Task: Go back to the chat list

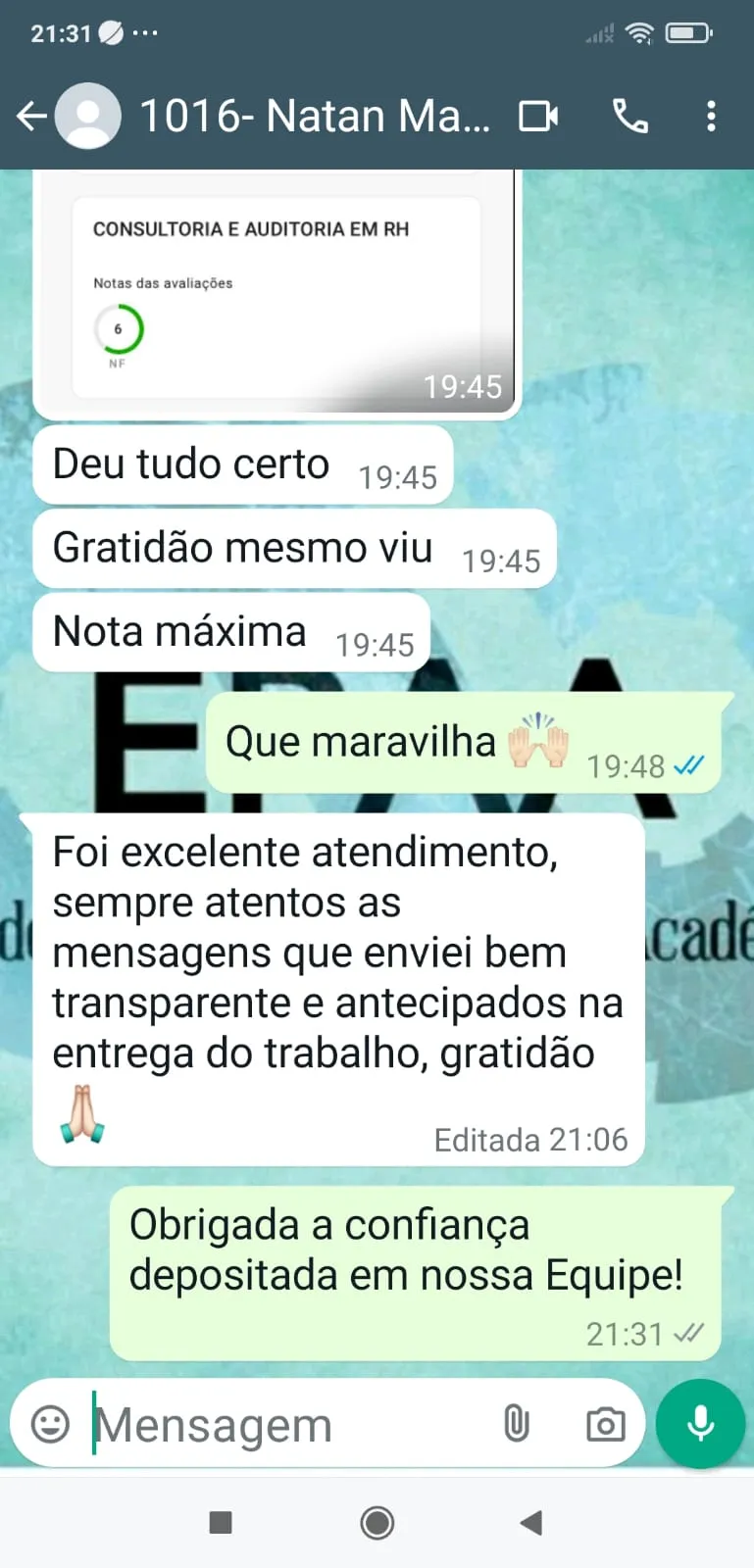Action: click(x=31, y=117)
